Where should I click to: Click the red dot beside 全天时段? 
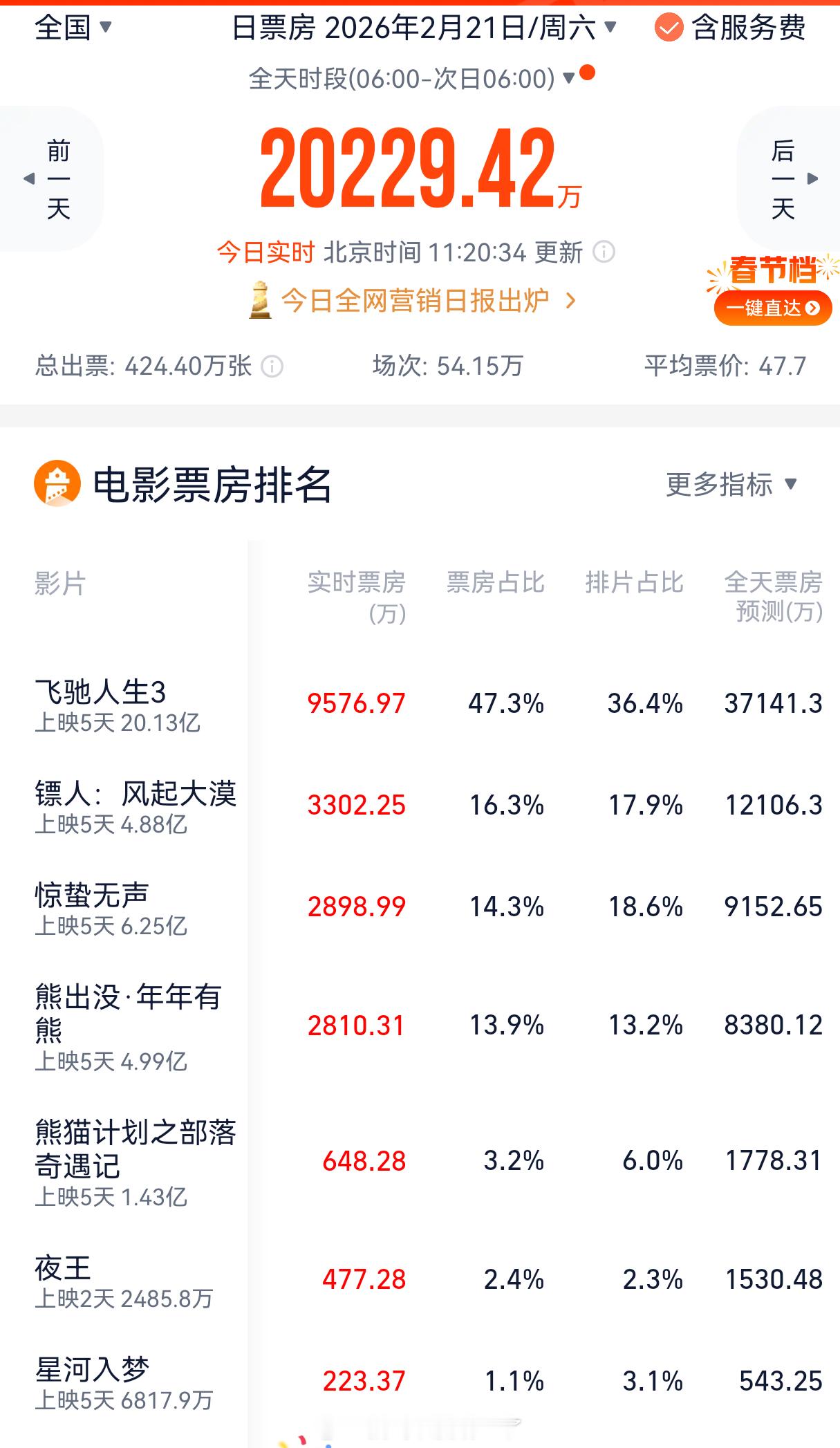coord(585,77)
